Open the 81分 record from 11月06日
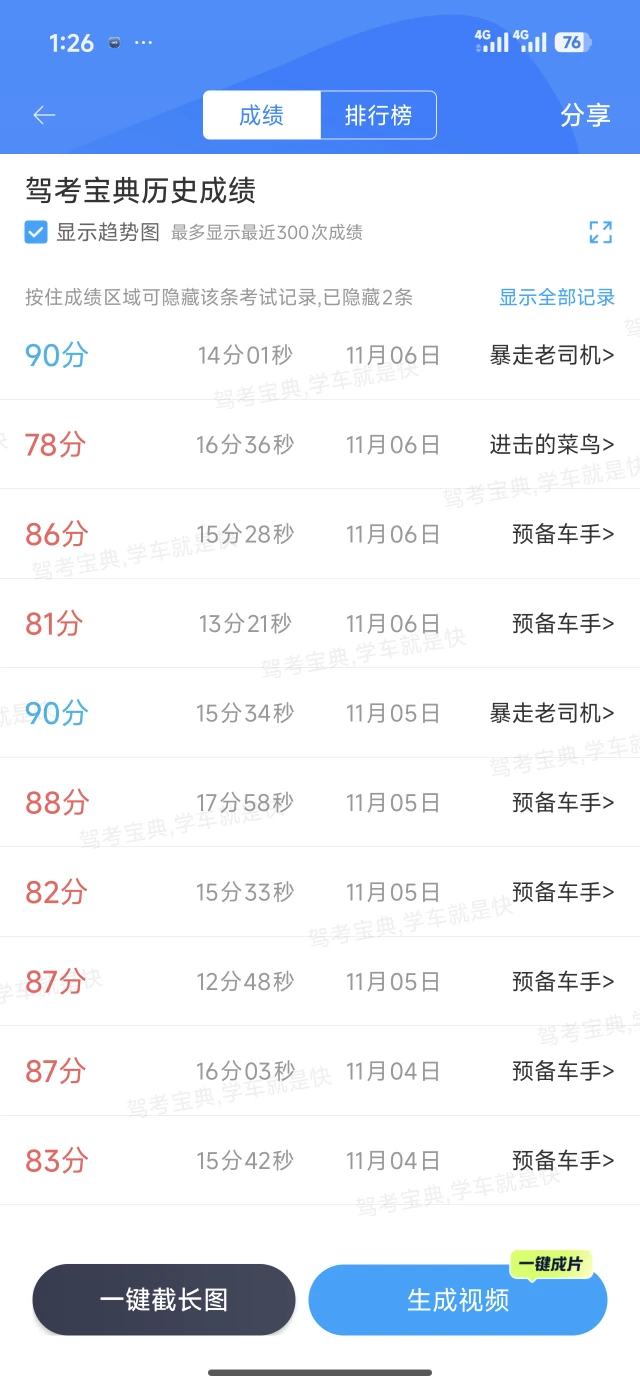 pyautogui.click(x=320, y=624)
